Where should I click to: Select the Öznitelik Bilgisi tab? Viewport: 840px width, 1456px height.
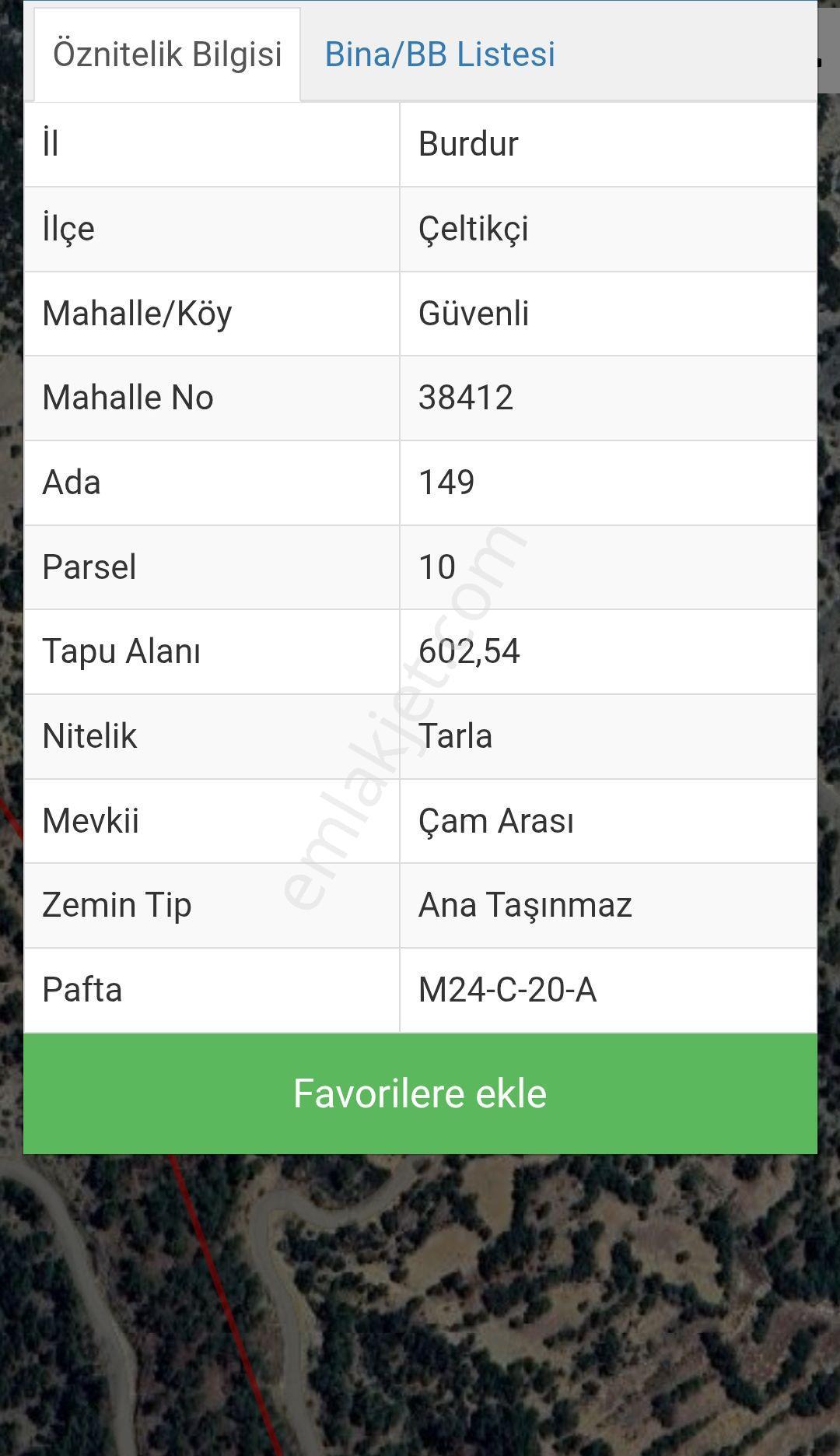click(x=167, y=54)
